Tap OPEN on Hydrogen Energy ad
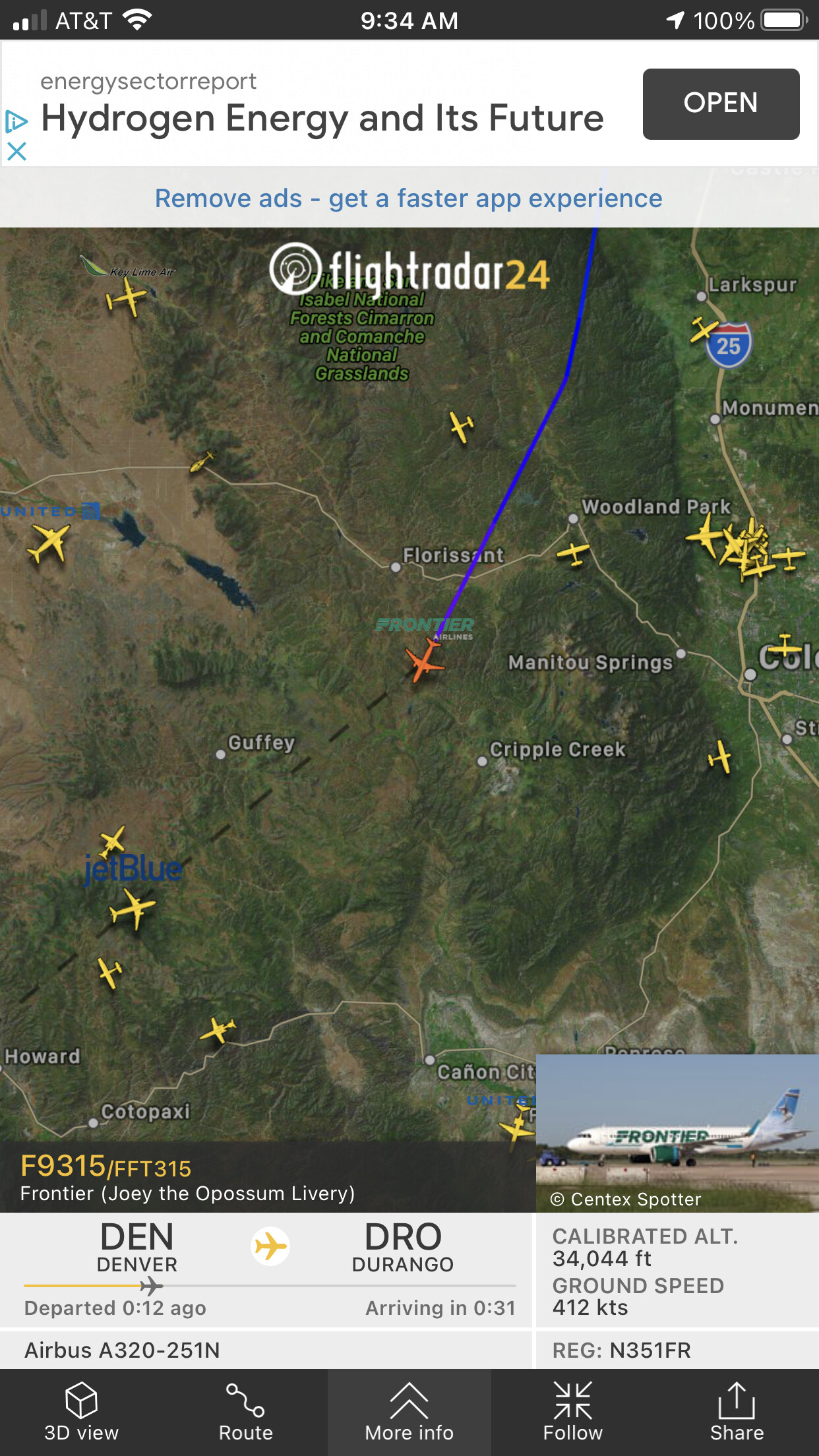Image resolution: width=819 pixels, height=1456 pixels. 721,104
